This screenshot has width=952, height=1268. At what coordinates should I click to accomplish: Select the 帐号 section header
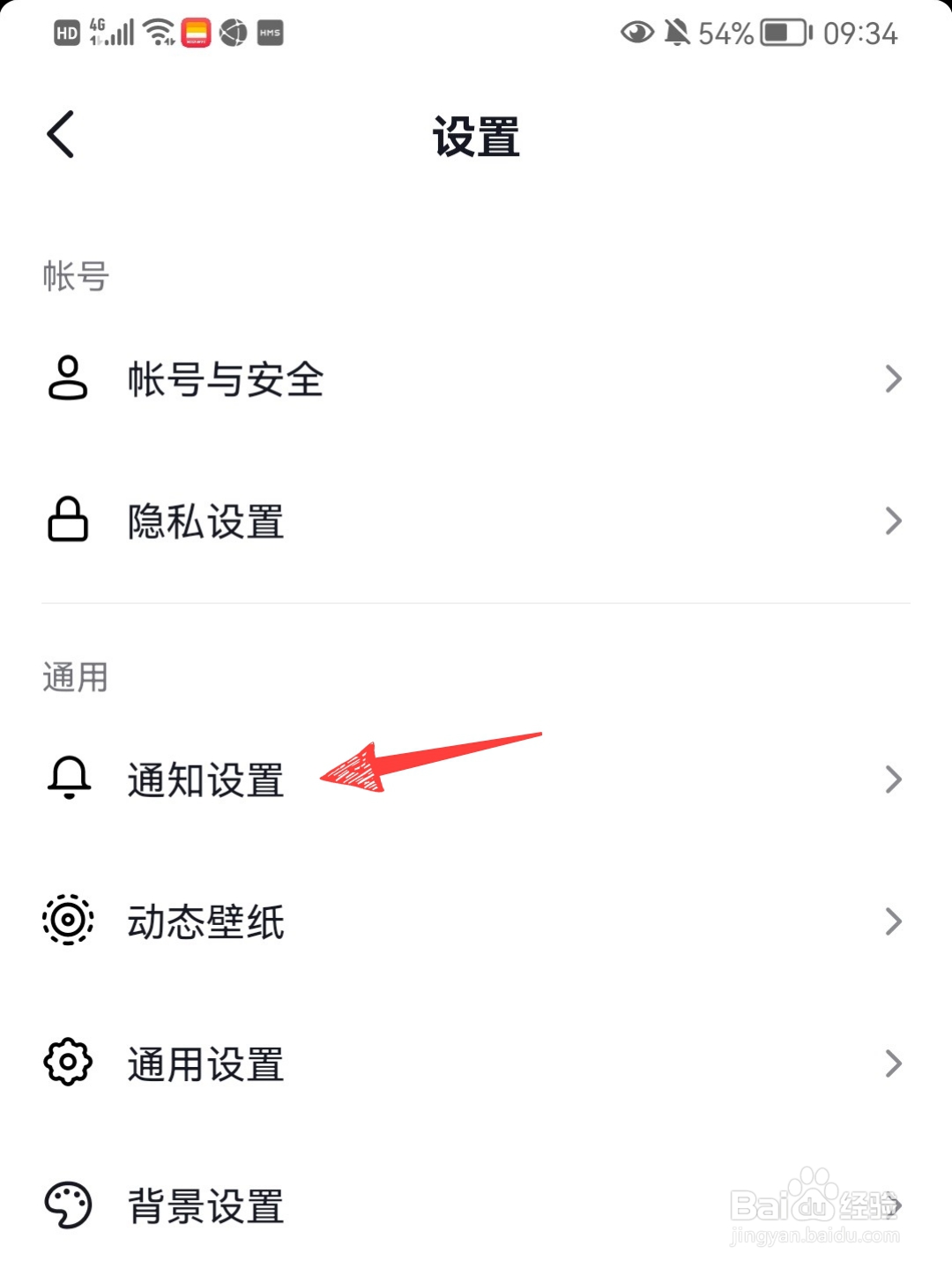[75, 275]
